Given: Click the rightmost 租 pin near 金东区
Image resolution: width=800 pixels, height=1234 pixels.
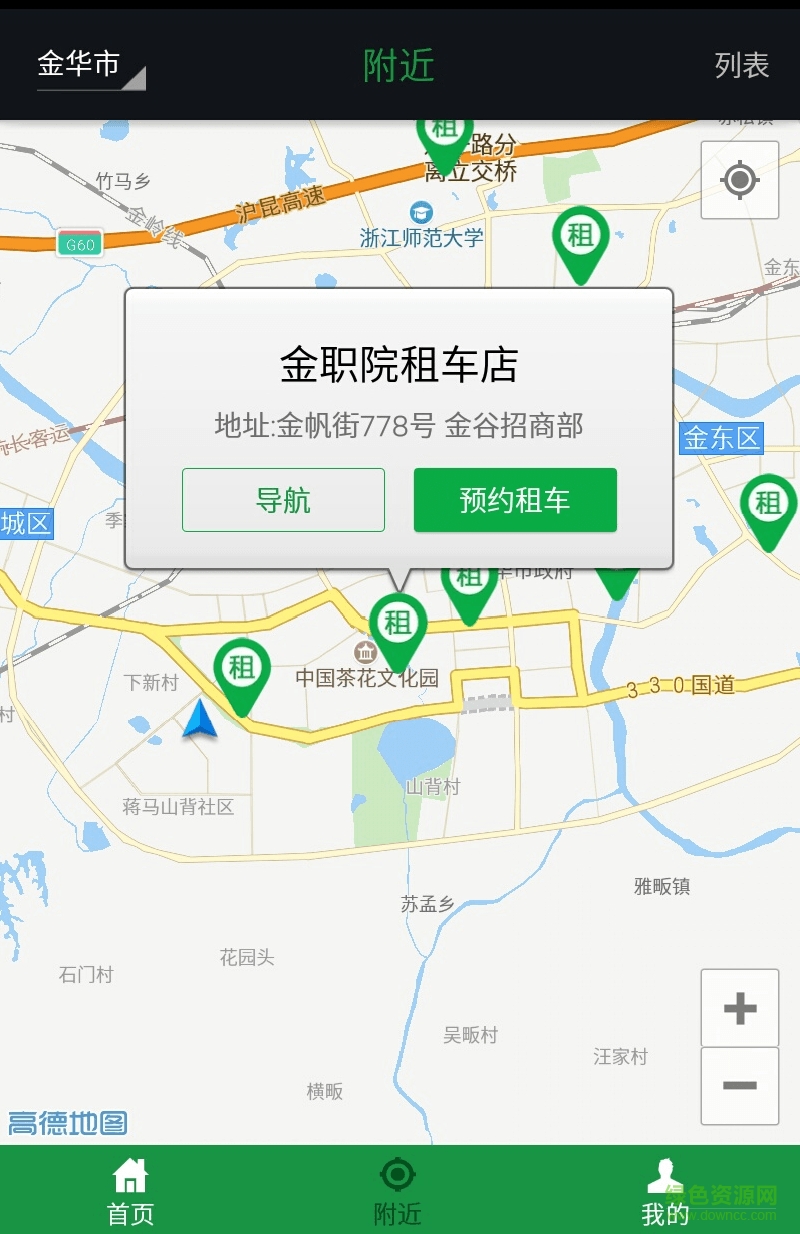Looking at the screenshot, I should (x=768, y=505).
